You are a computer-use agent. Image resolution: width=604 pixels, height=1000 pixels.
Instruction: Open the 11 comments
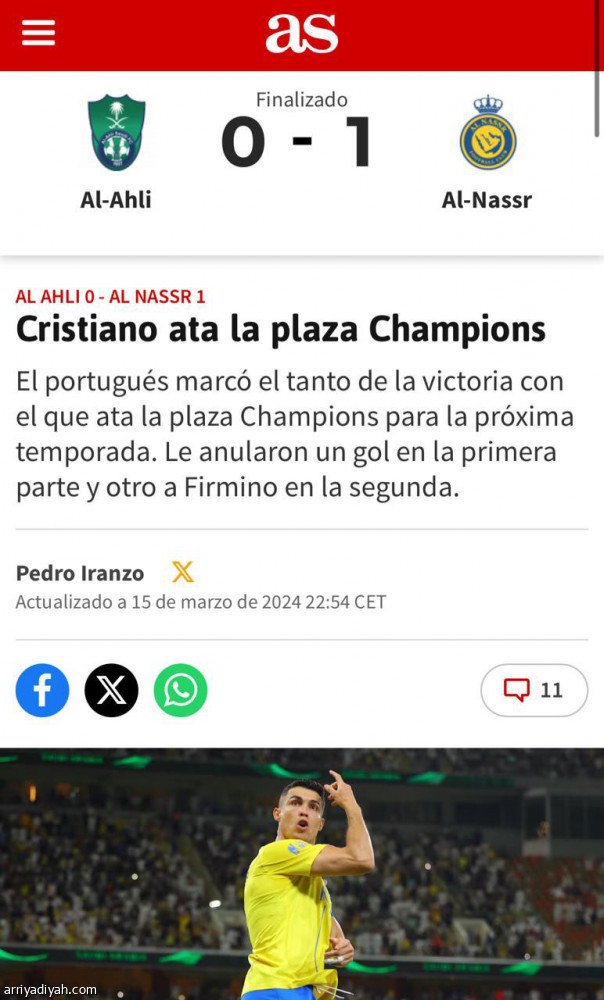[534, 690]
